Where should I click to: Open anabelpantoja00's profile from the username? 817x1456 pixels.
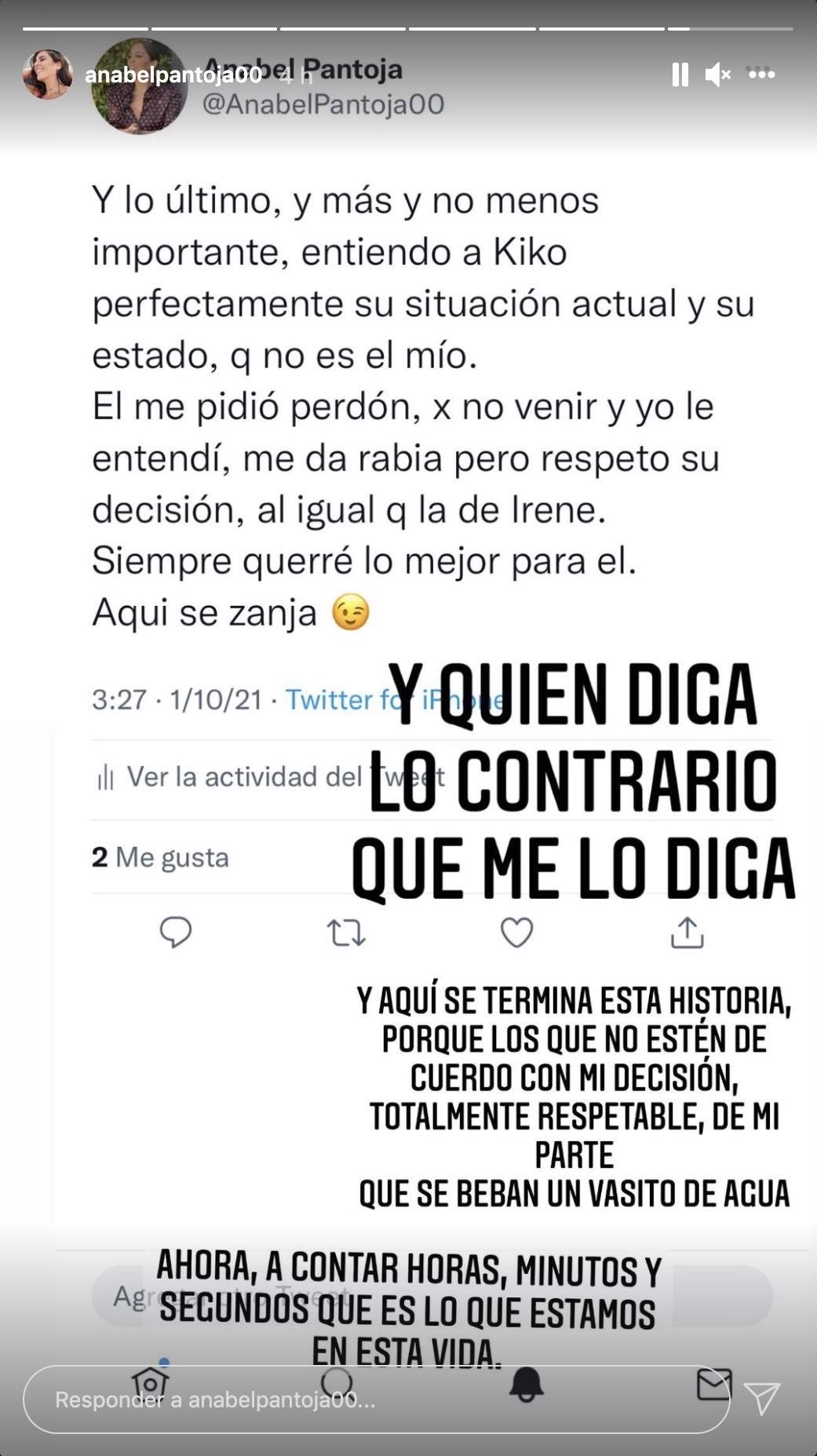coord(173,75)
